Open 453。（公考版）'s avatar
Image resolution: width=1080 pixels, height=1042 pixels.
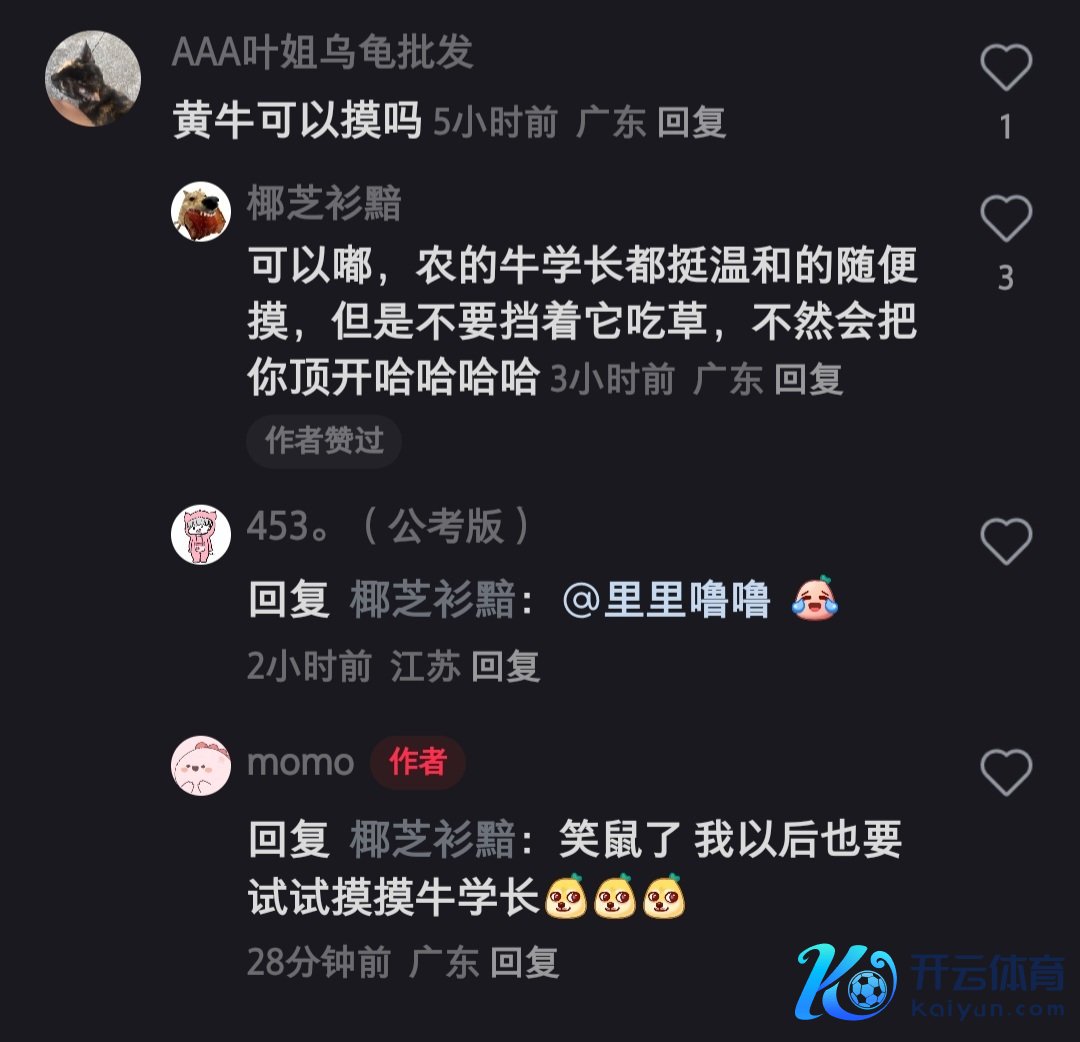(201, 535)
